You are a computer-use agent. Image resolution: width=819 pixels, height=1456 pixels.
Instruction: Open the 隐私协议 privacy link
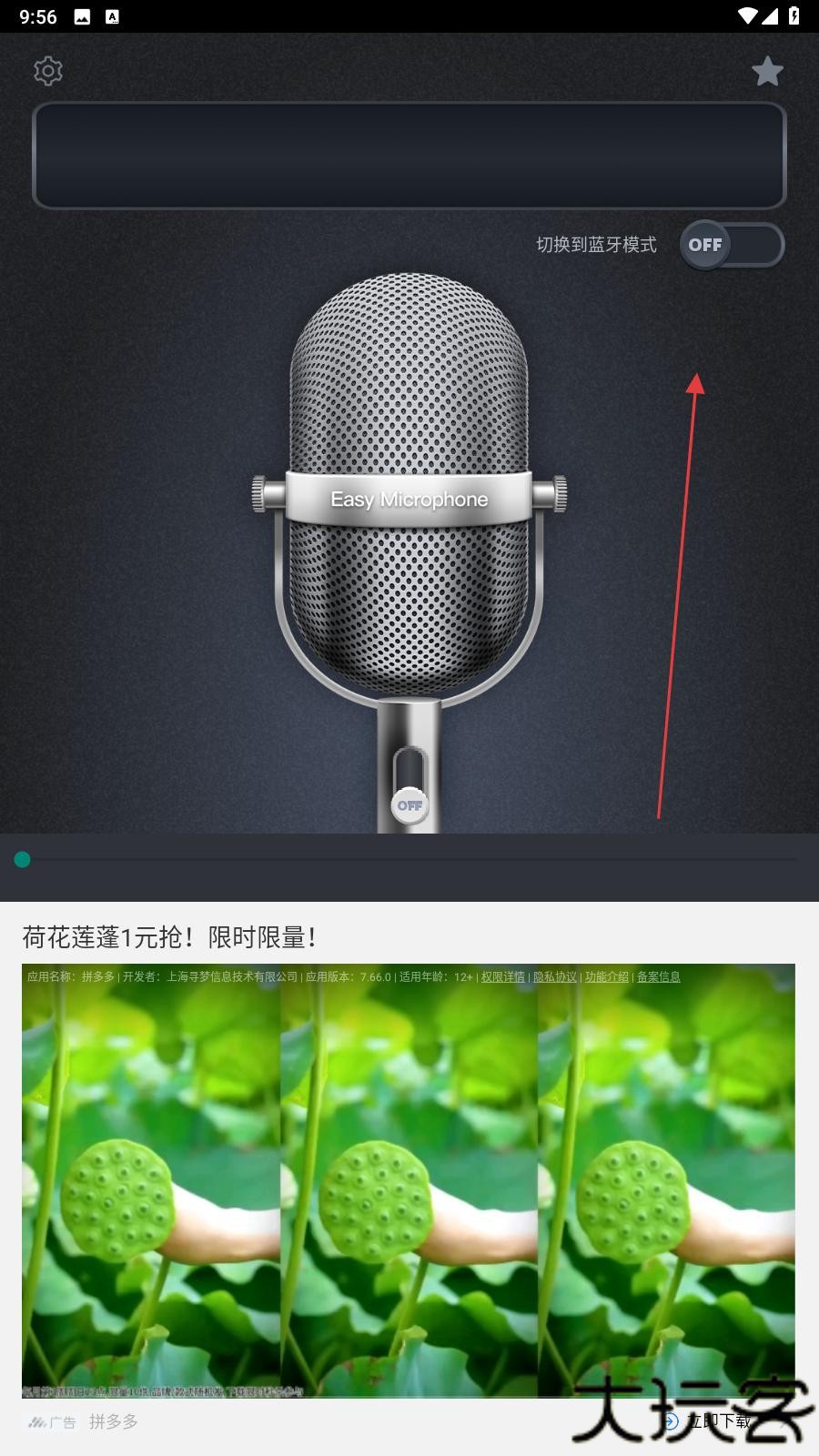555,976
